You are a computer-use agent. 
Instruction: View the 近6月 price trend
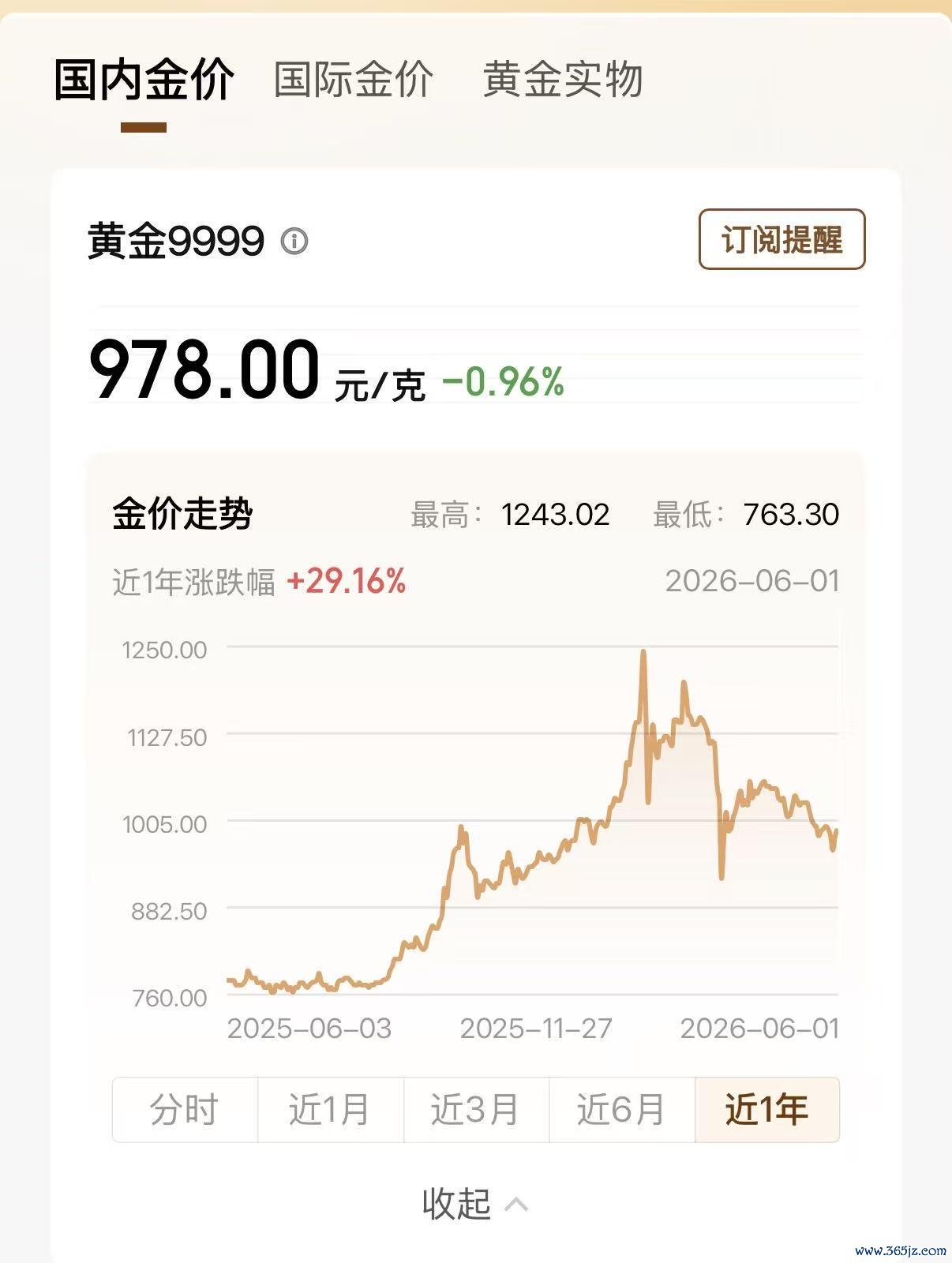click(622, 1110)
